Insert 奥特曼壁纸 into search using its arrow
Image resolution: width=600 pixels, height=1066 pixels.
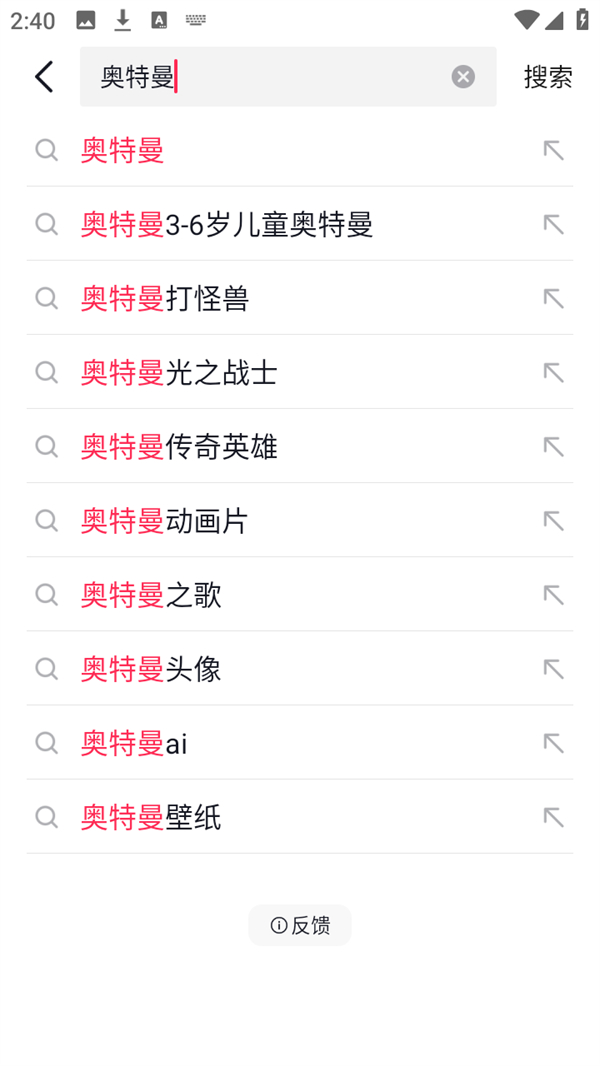click(553, 816)
